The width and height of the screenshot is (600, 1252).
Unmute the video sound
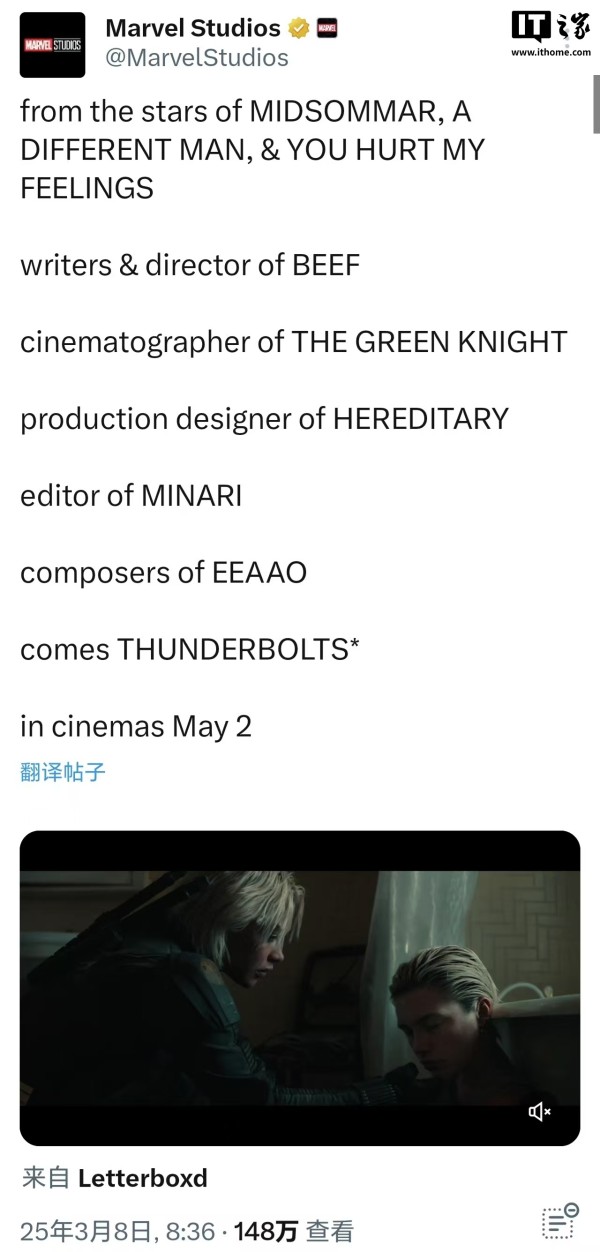coord(540,1112)
